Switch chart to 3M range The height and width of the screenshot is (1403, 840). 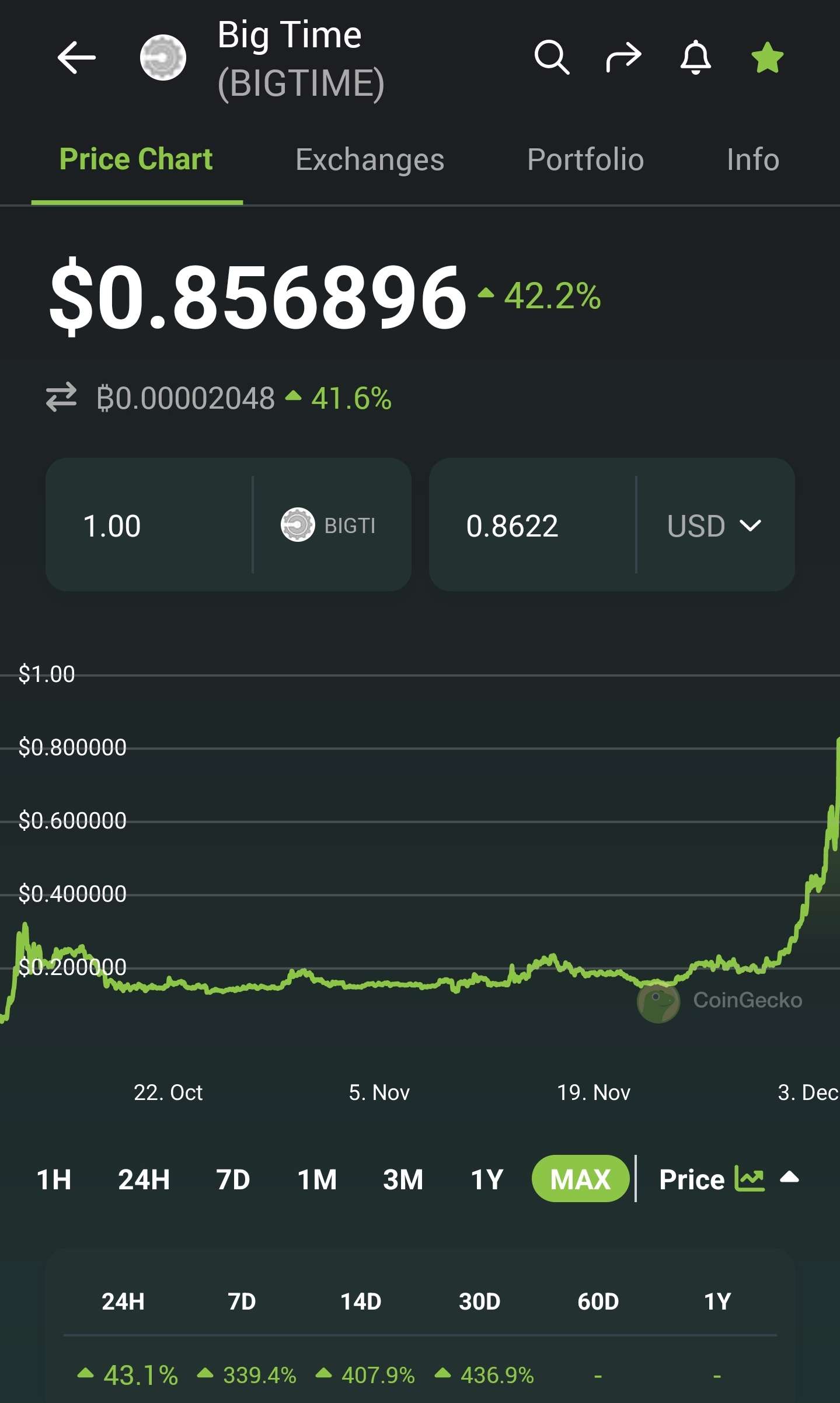click(403, 1179)
